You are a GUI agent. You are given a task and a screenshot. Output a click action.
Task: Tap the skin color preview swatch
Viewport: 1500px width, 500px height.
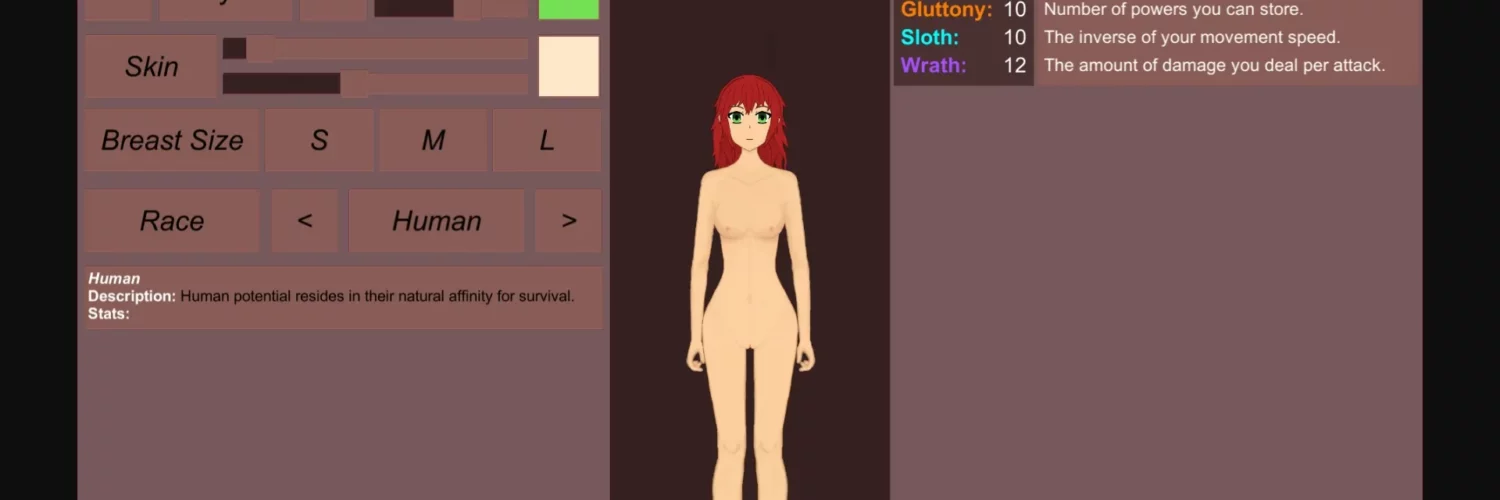pyautogui.click(x=568, y=67)
